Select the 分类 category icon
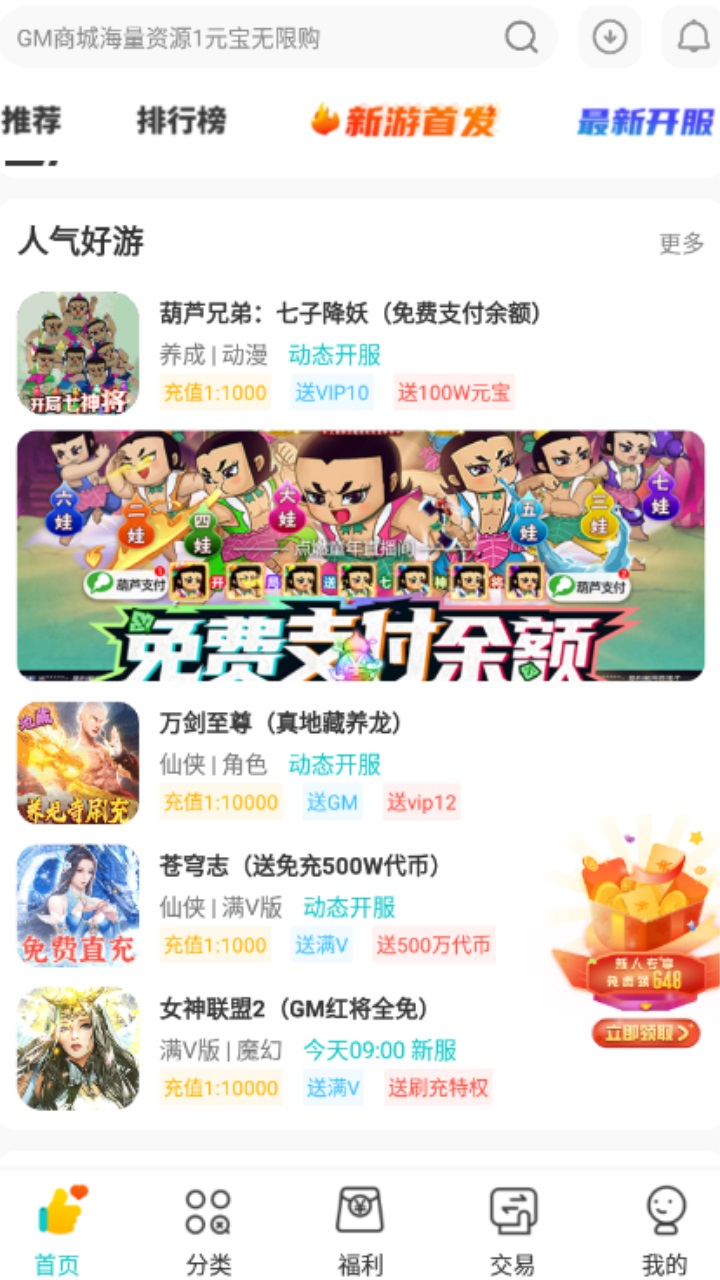 click(205, 1212)
